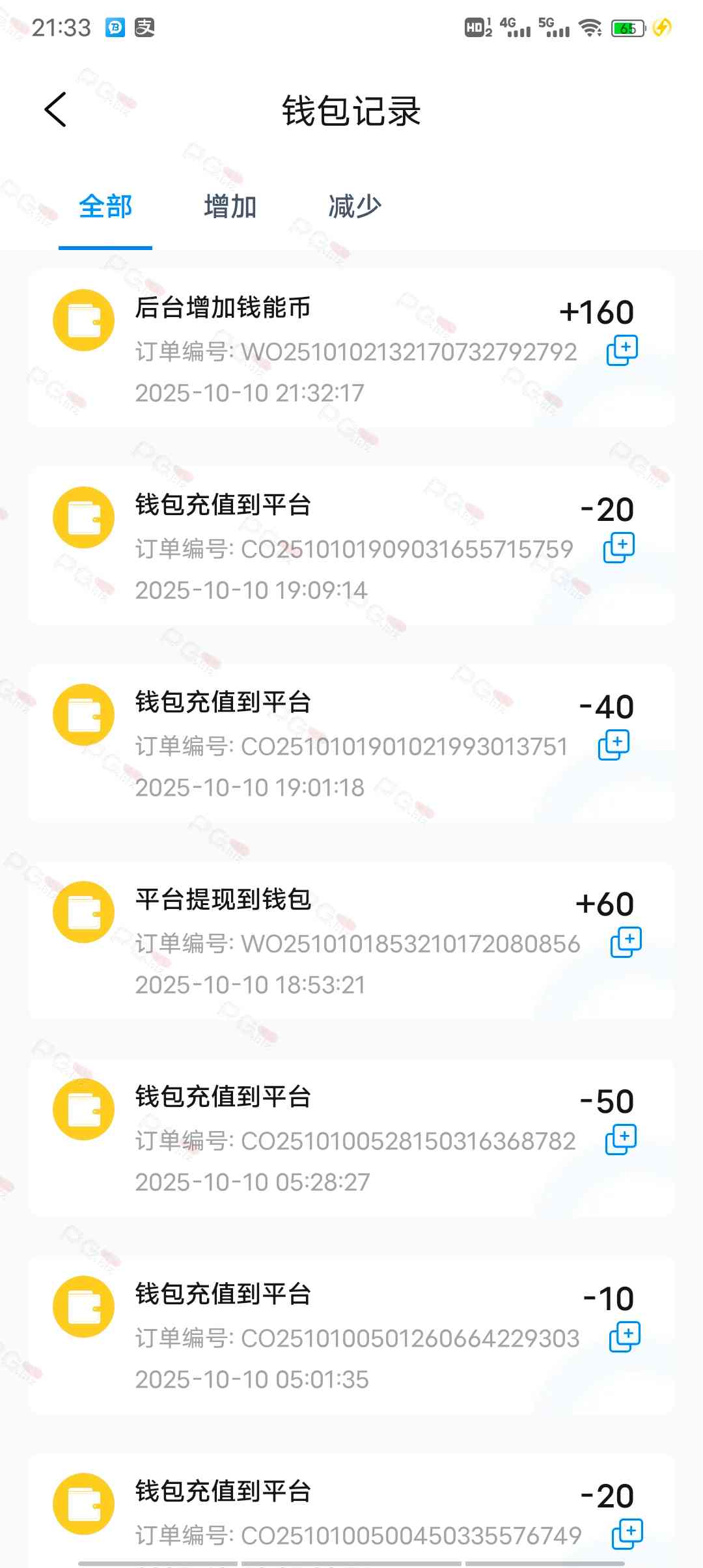Show the 全部 records tab
This screenshot has height=1568, width=703.
[x=105, y=207]
